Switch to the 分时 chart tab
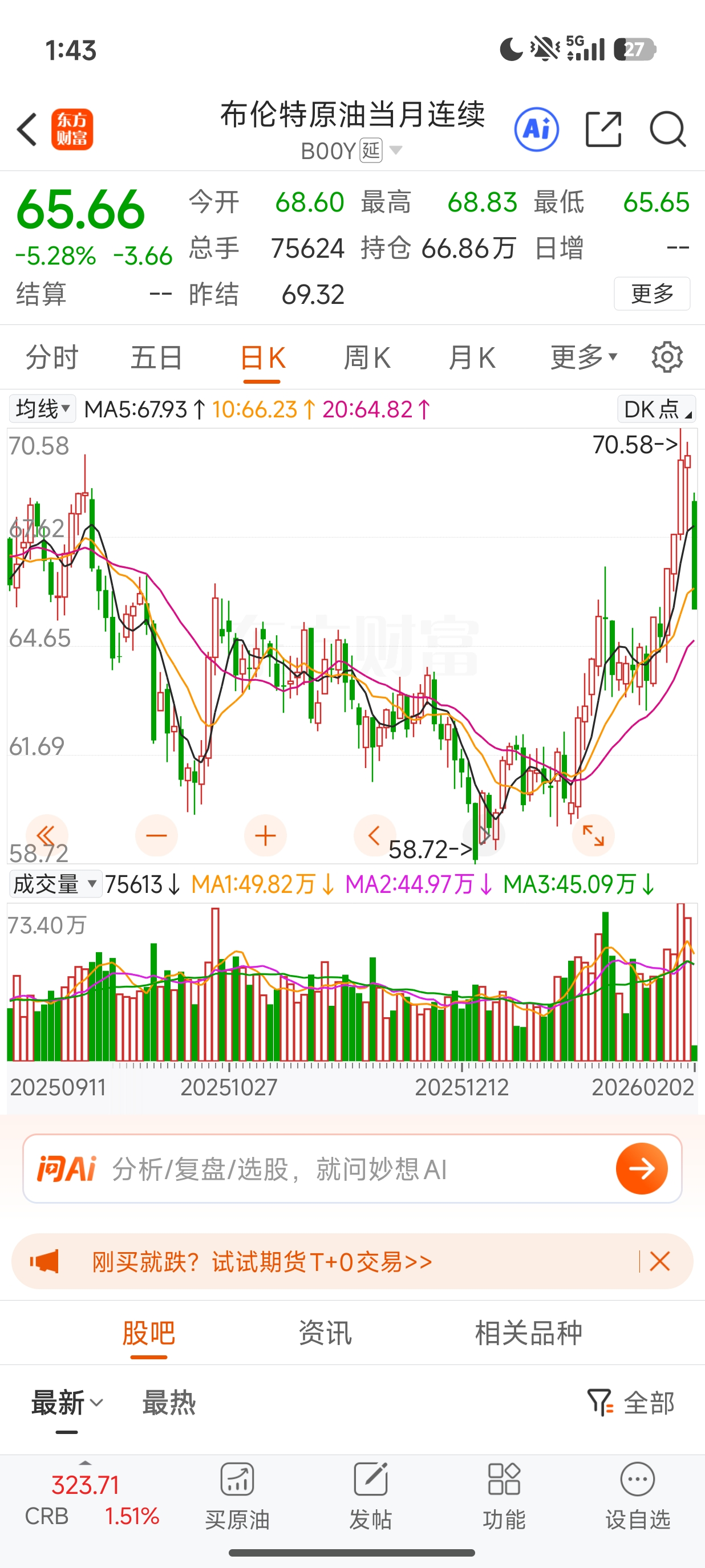Screen dimensions: 705x1568 [x=52, y=358]
